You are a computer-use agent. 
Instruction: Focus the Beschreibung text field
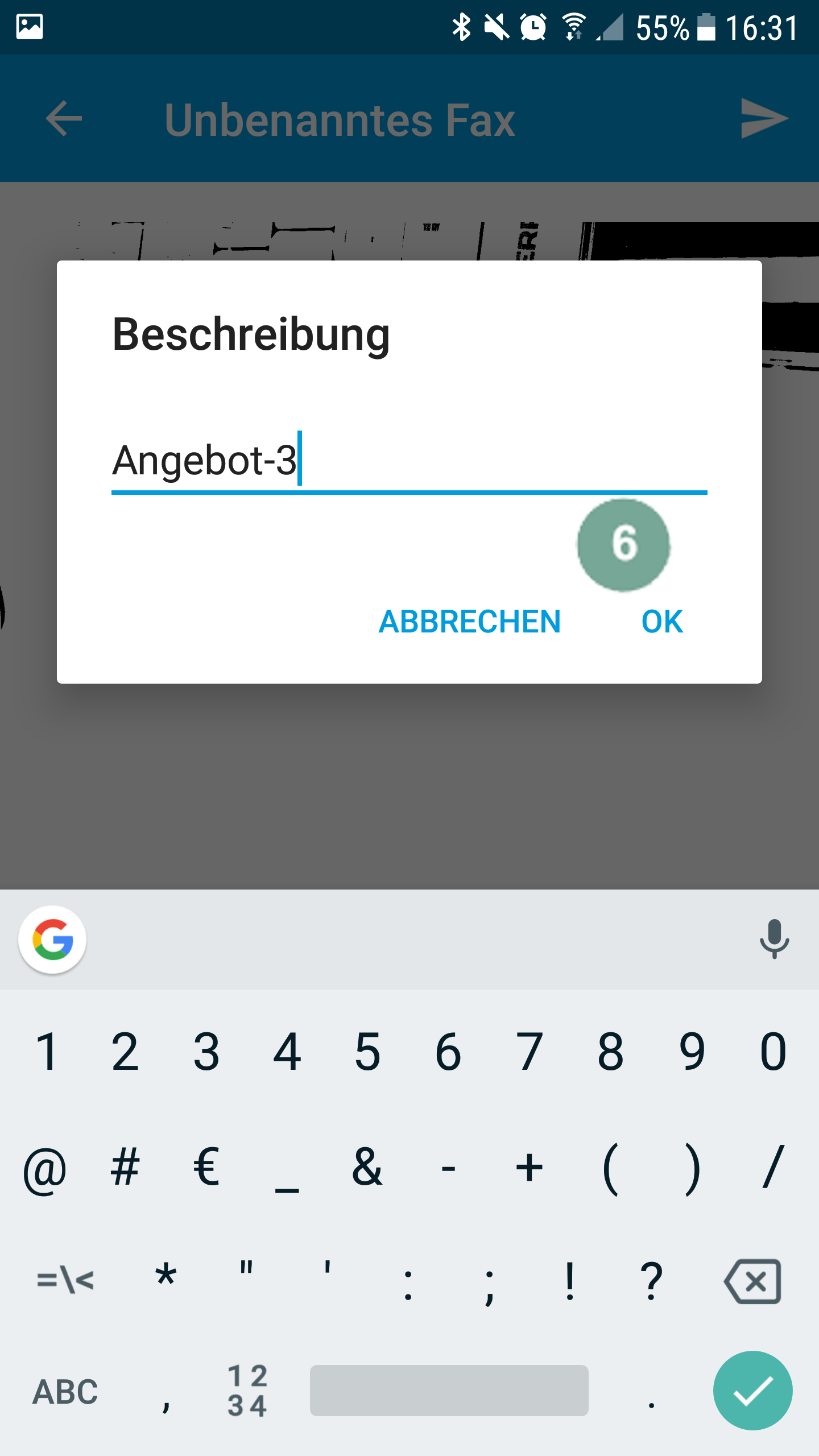408,461
